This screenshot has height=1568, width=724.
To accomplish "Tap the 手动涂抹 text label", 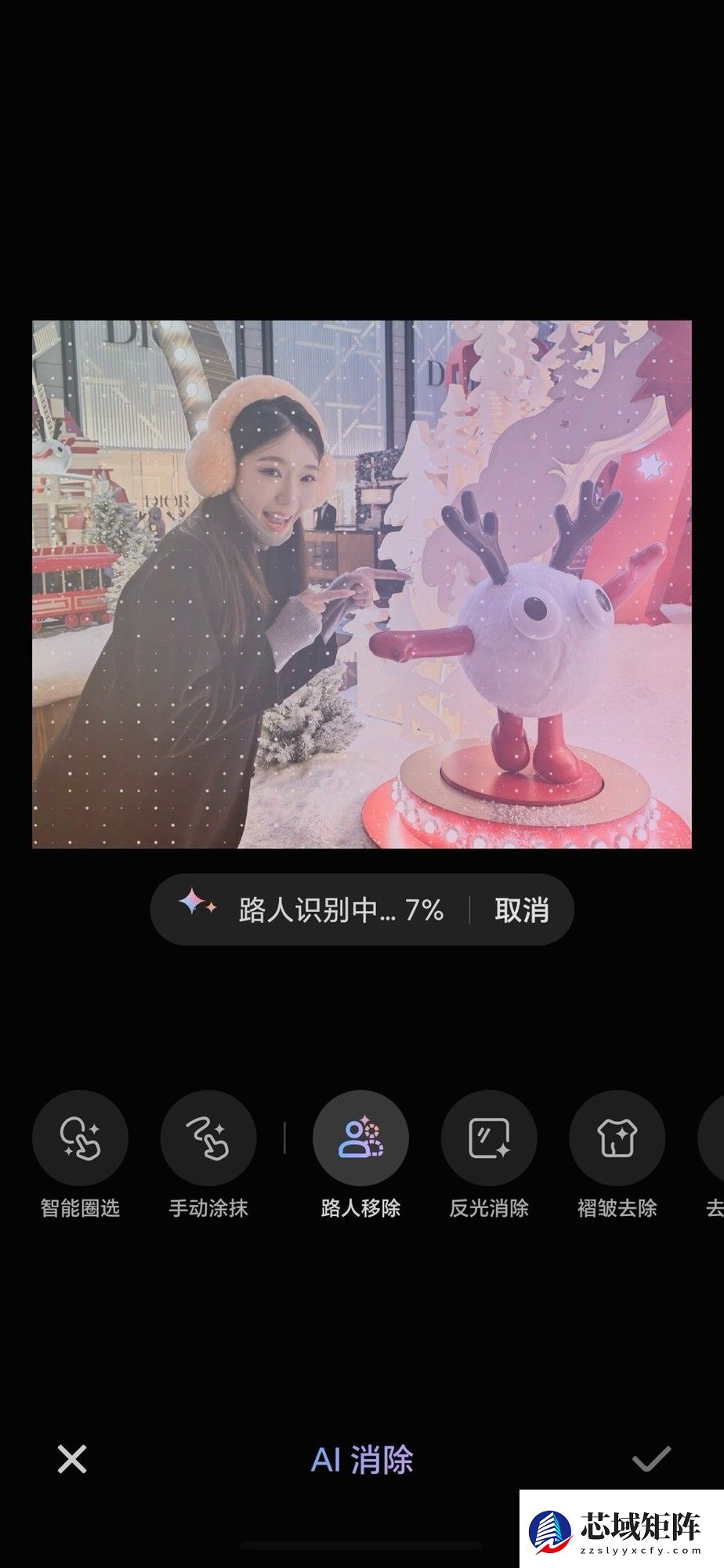I will tap(207, 1208).
